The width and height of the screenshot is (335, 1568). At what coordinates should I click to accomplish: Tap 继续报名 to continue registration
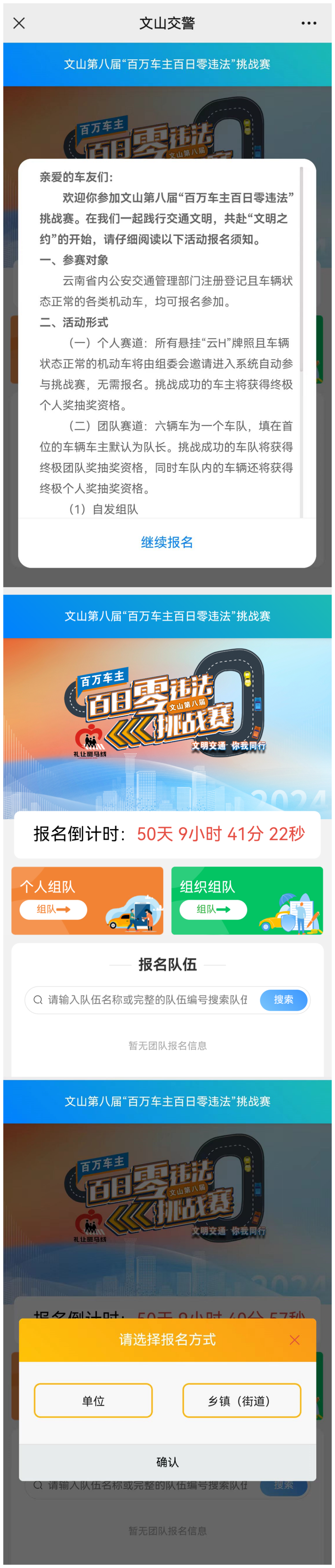167,542
